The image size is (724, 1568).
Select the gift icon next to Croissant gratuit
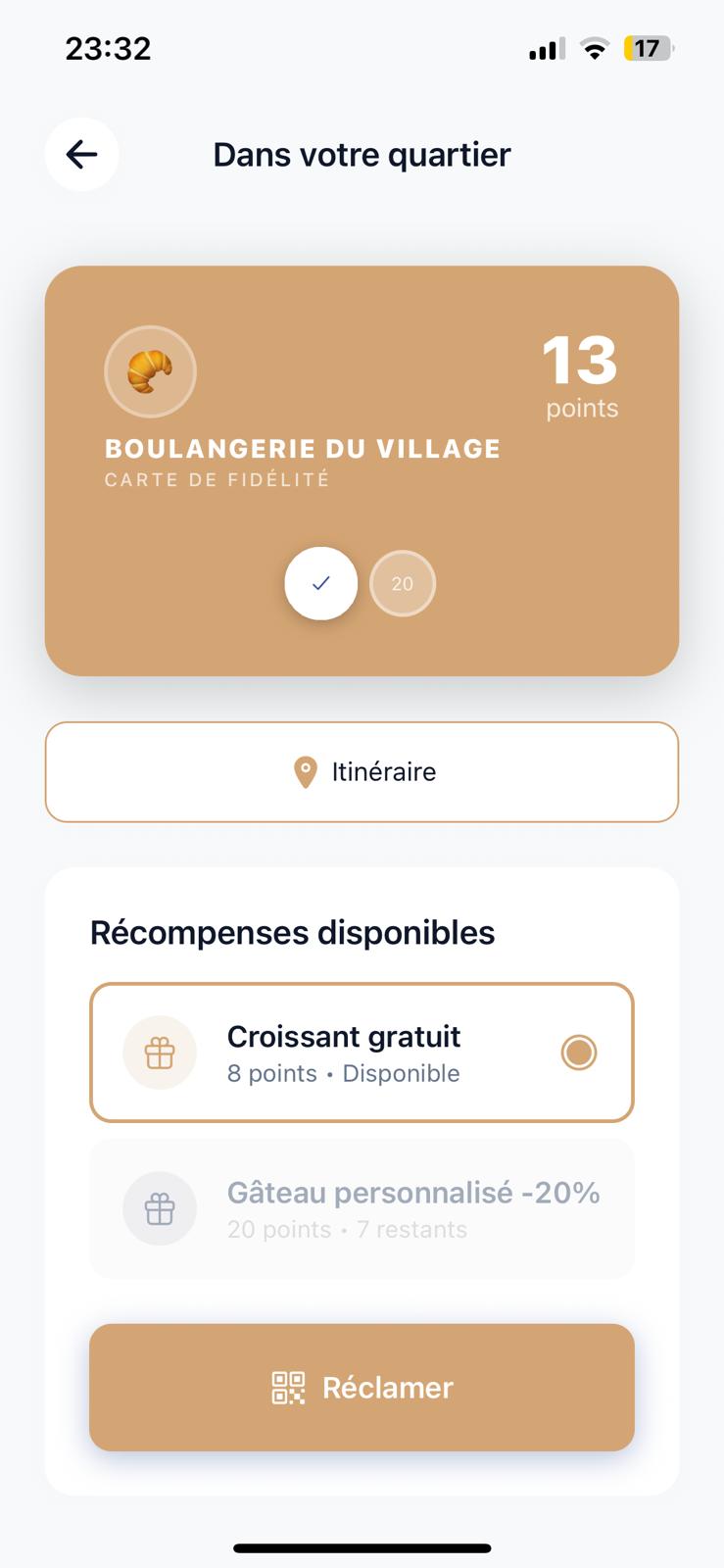click(x=160, y=1052)
